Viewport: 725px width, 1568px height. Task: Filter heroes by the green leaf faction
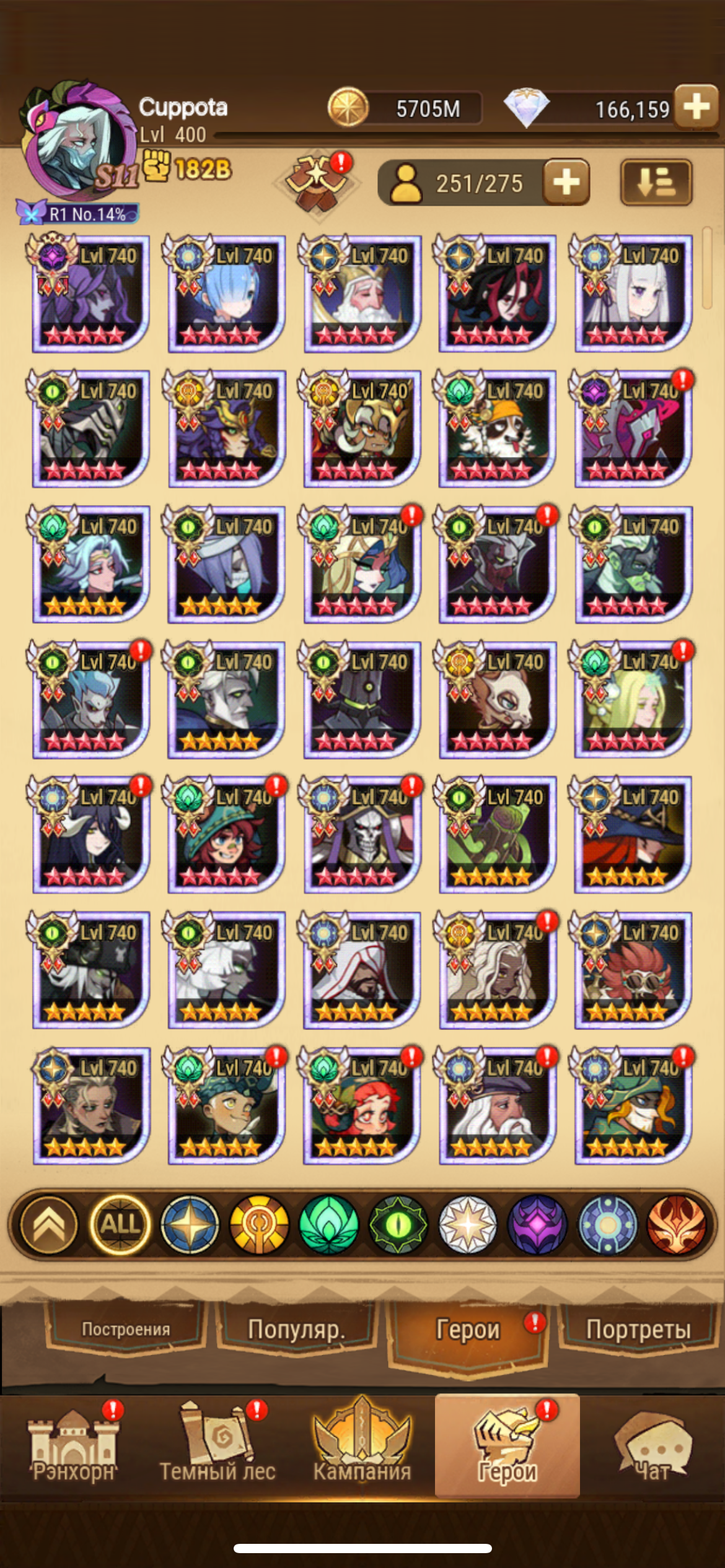pyautogui.click(x=329, y=1224)
